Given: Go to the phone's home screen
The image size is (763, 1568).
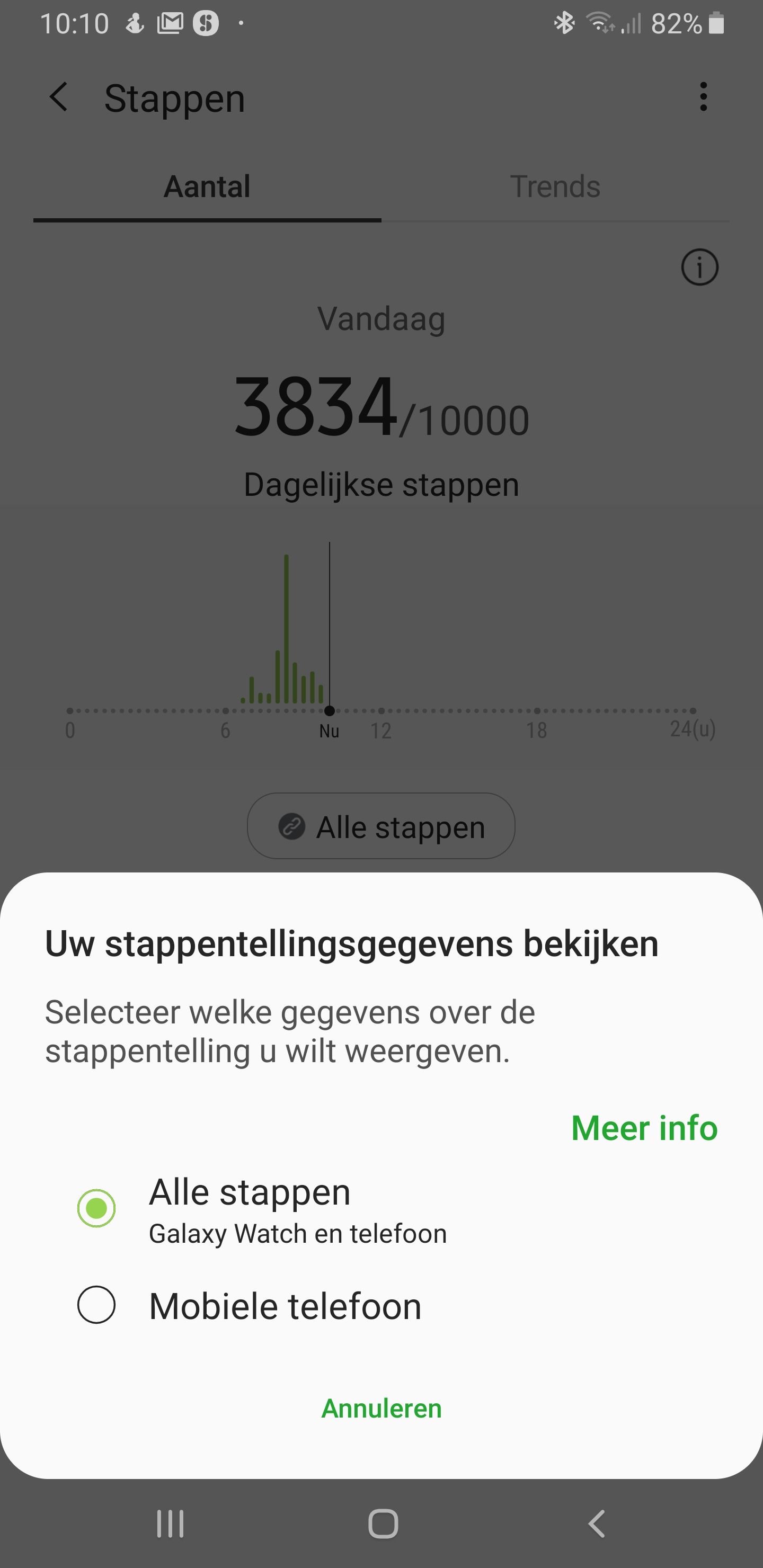Looking at the screenshot, I should (383, 1524).
